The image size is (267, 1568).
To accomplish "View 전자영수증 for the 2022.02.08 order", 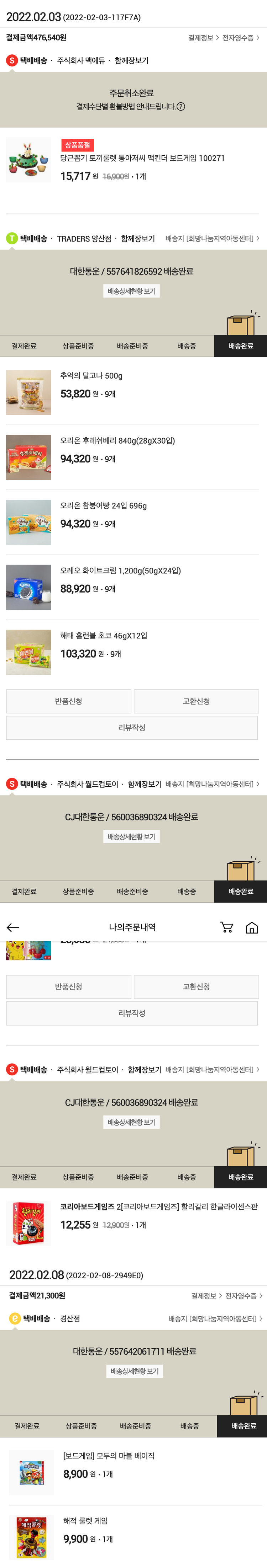I will point(243,1296).
